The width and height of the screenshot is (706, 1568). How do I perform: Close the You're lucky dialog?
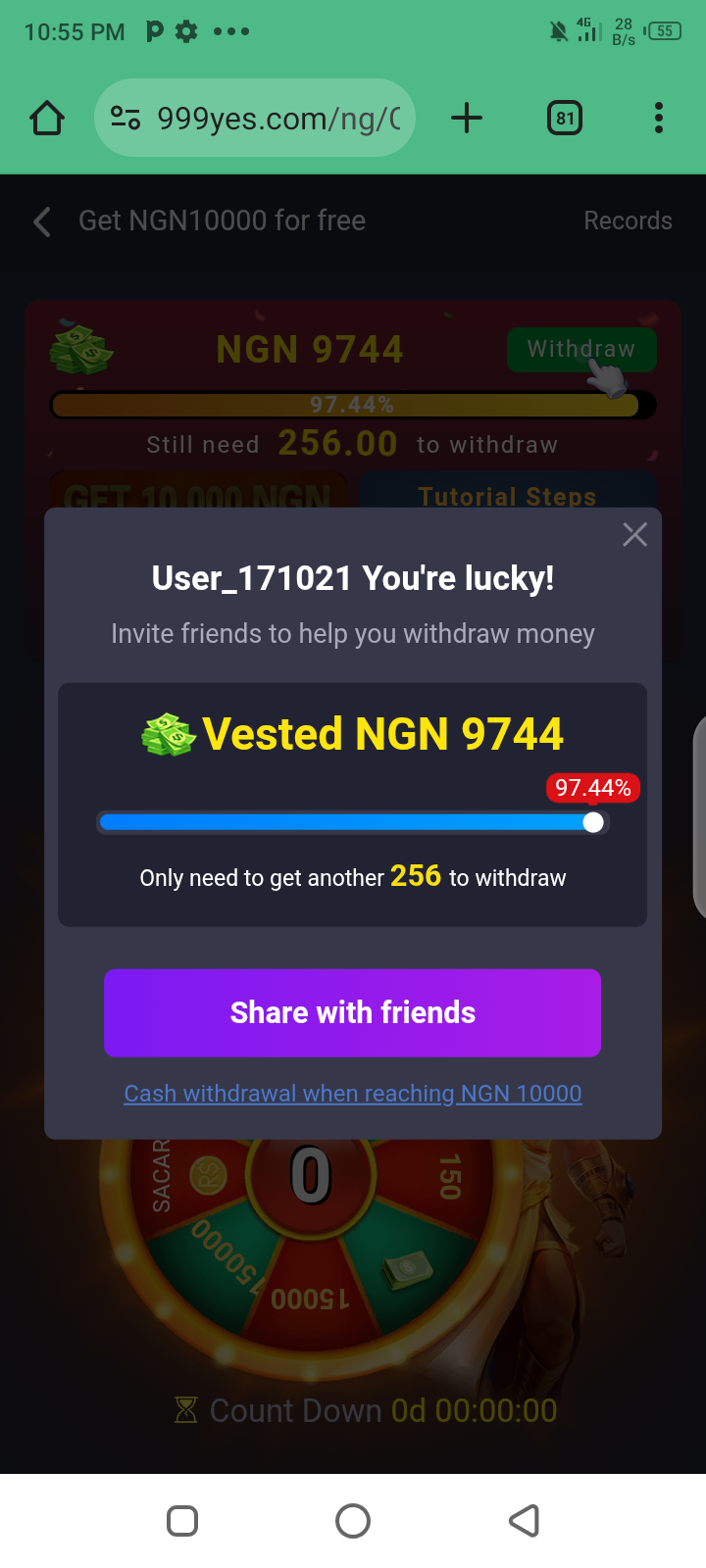tap(634, 534)
